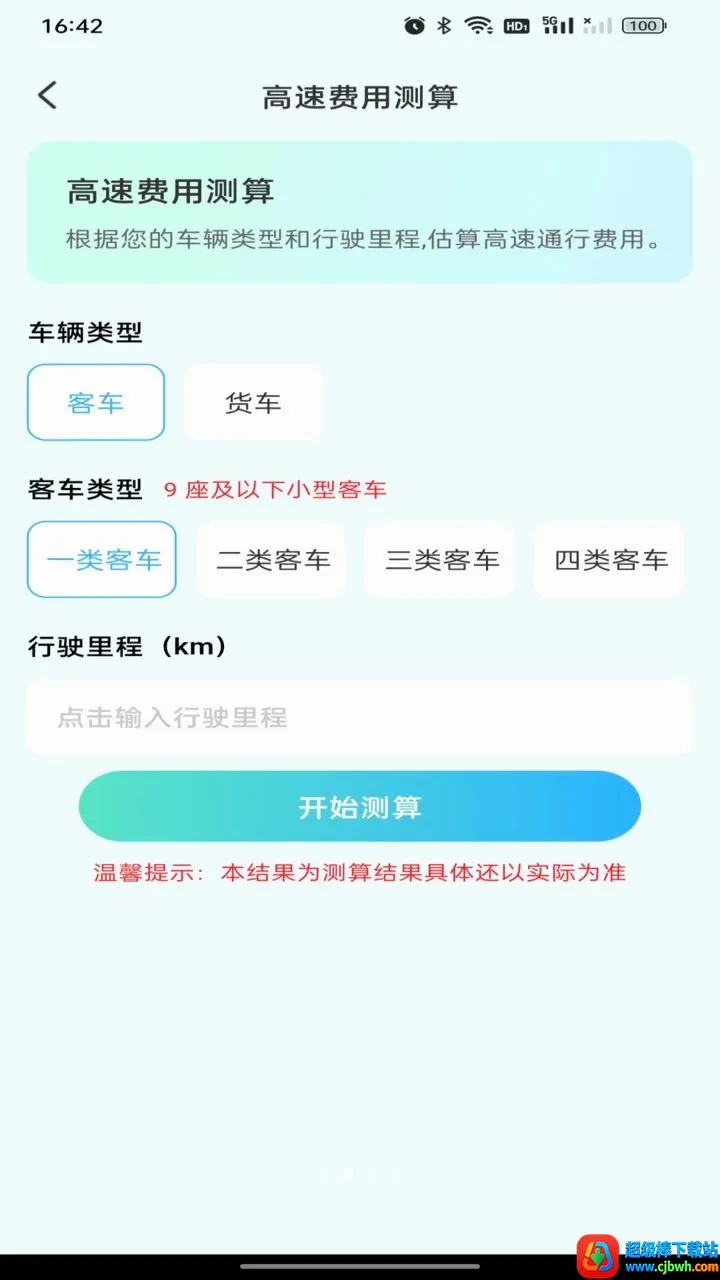Choose the 一类客车 option
Screen dimensions: 720x1280
[x=102, y=559]
